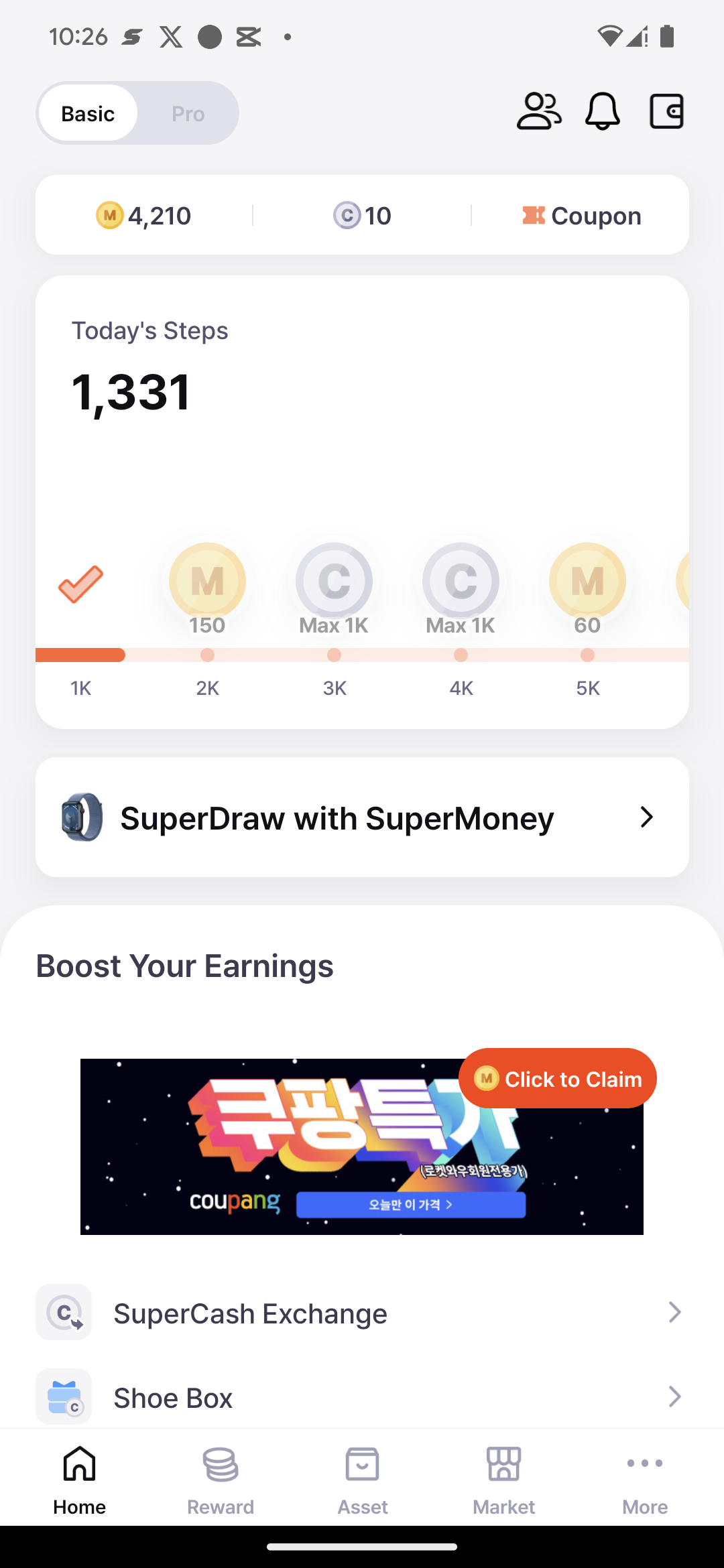
Task: Switch to Pro mode
Action: tap(188, 114)
